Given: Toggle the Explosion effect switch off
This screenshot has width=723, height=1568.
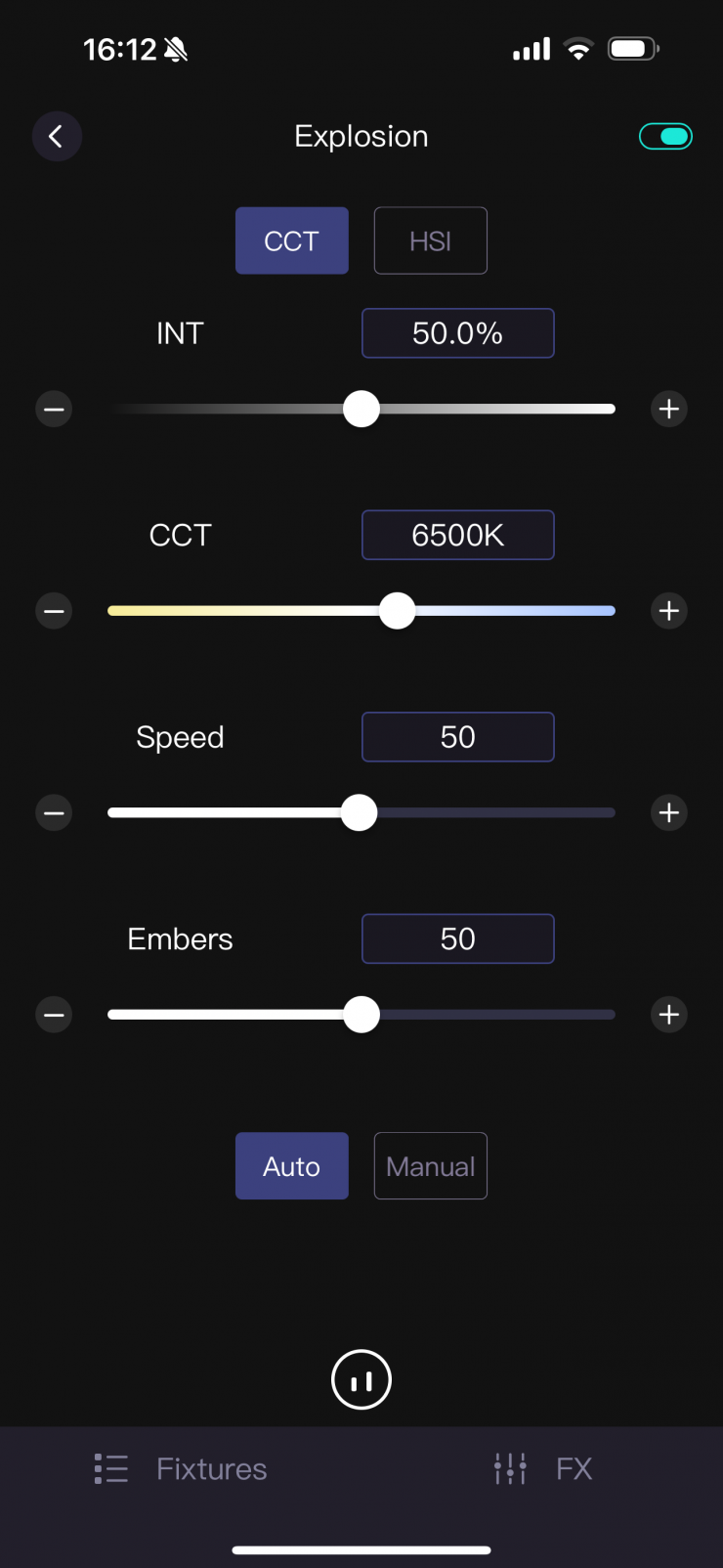Looking at the screenshot, I should pos(665,136).
